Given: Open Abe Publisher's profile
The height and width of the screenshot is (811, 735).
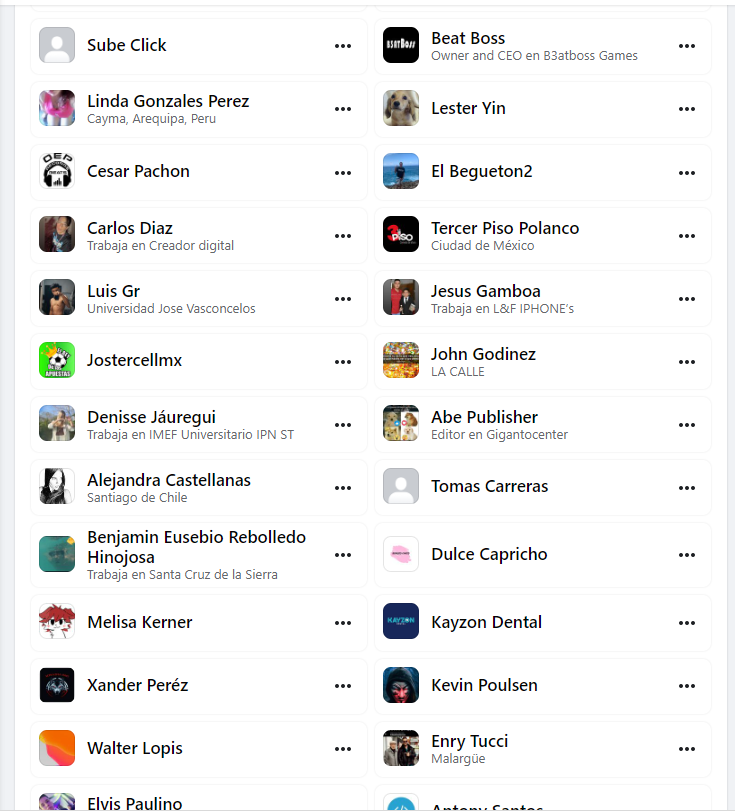Looking at the screenshot, I should point(484,417).
